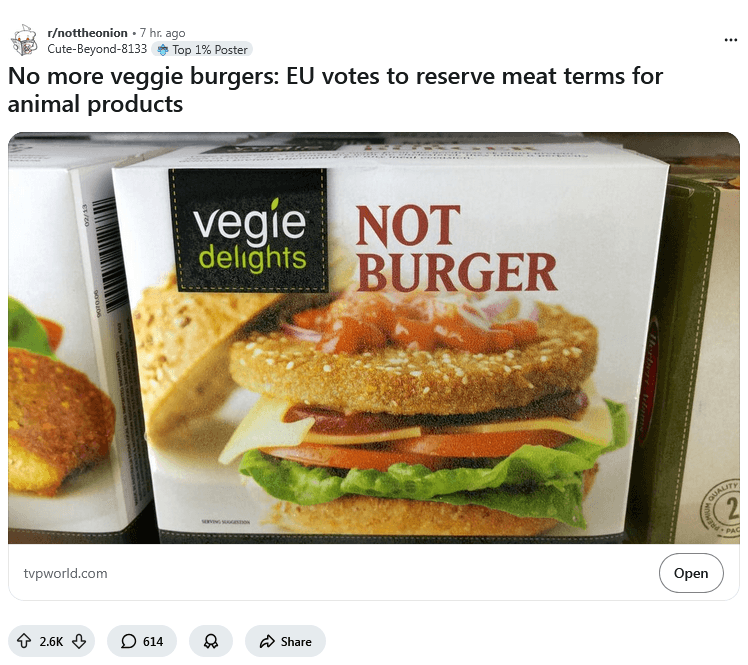This screenshot has height=665, width=748.
Task: View Cute-Beyond-8133's profile
Action: click(97, 48)
